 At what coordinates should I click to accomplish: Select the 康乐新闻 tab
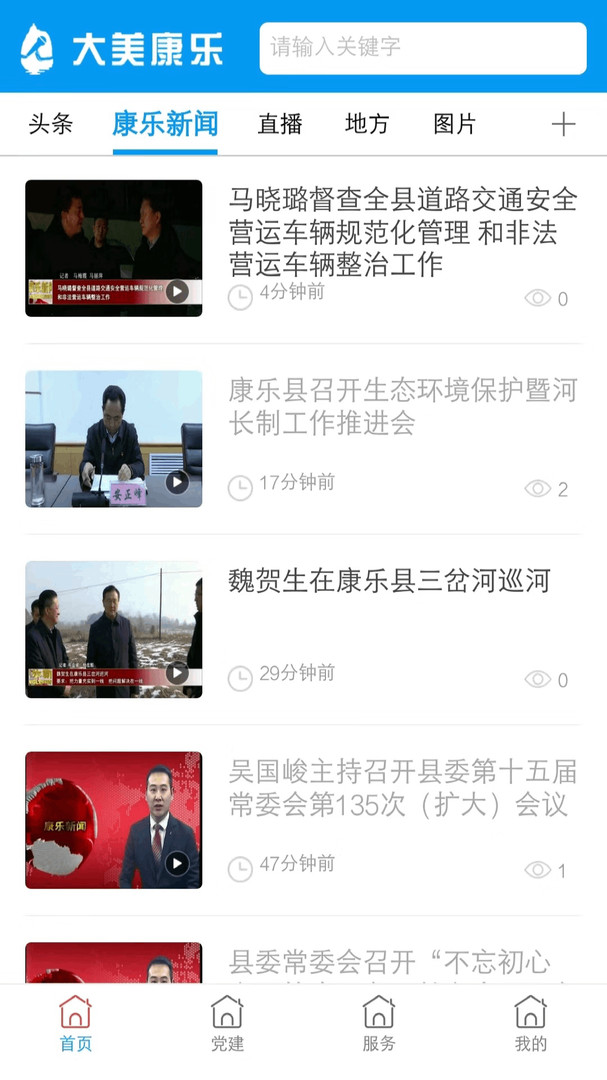165,124
